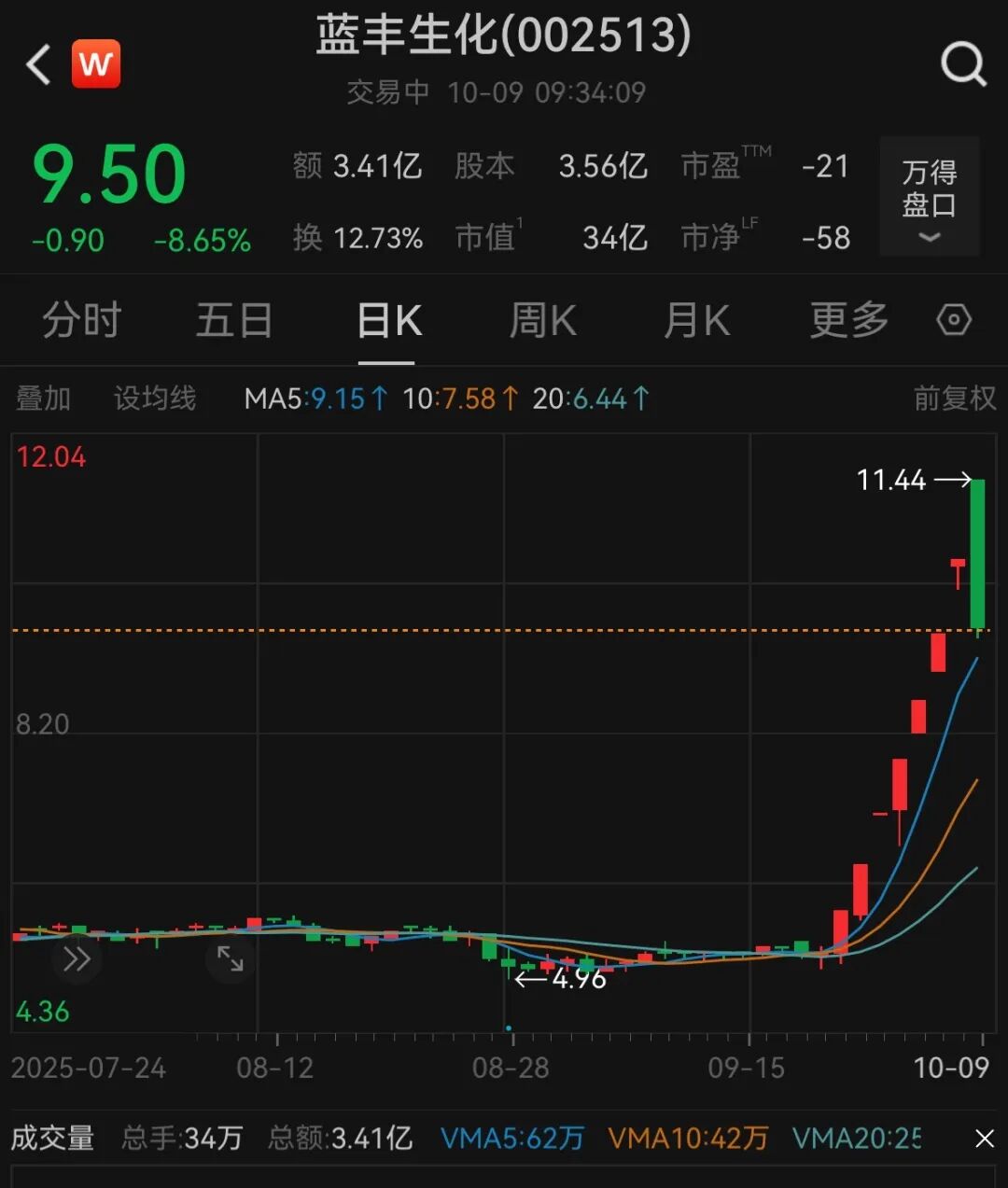Close the volume indicator panel
The image size is (1008, 1188).
(984, 1139)
